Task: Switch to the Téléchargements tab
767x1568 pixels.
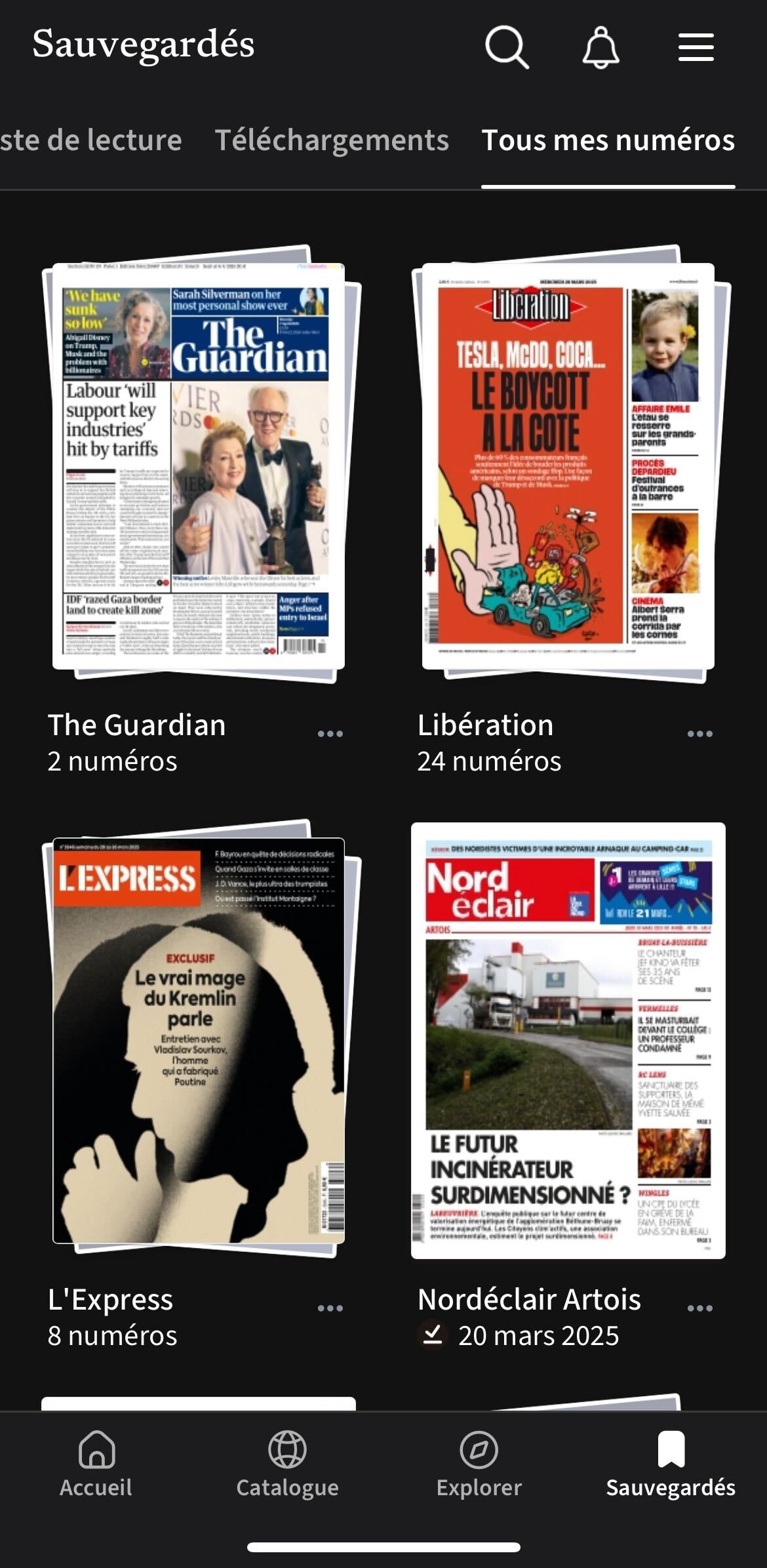Action: pyautogui.click(x=332, y=140)
